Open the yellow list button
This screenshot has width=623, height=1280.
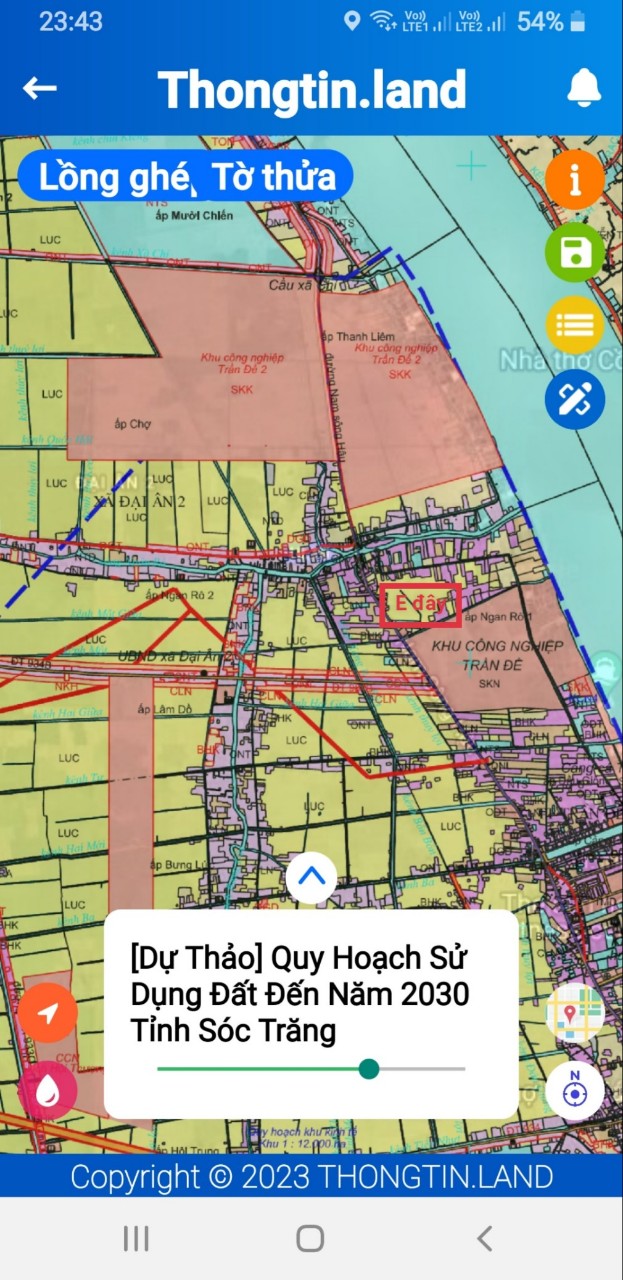coord(574,326)
